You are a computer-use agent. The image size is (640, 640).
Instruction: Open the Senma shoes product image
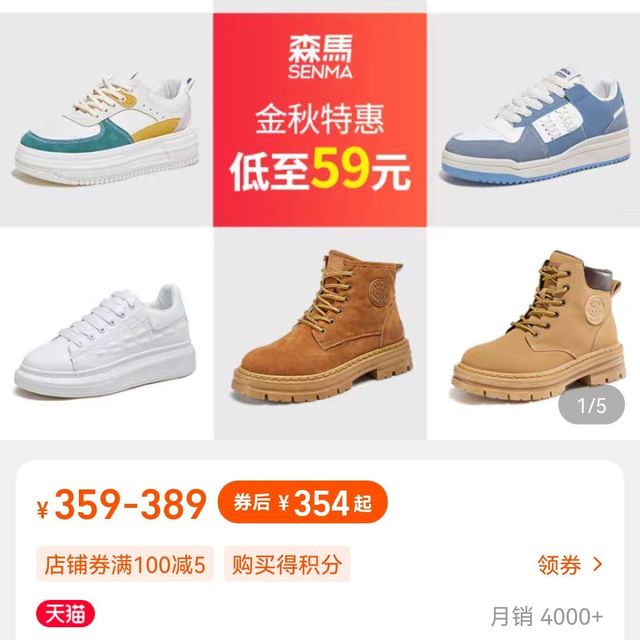(x=320, y=220)
